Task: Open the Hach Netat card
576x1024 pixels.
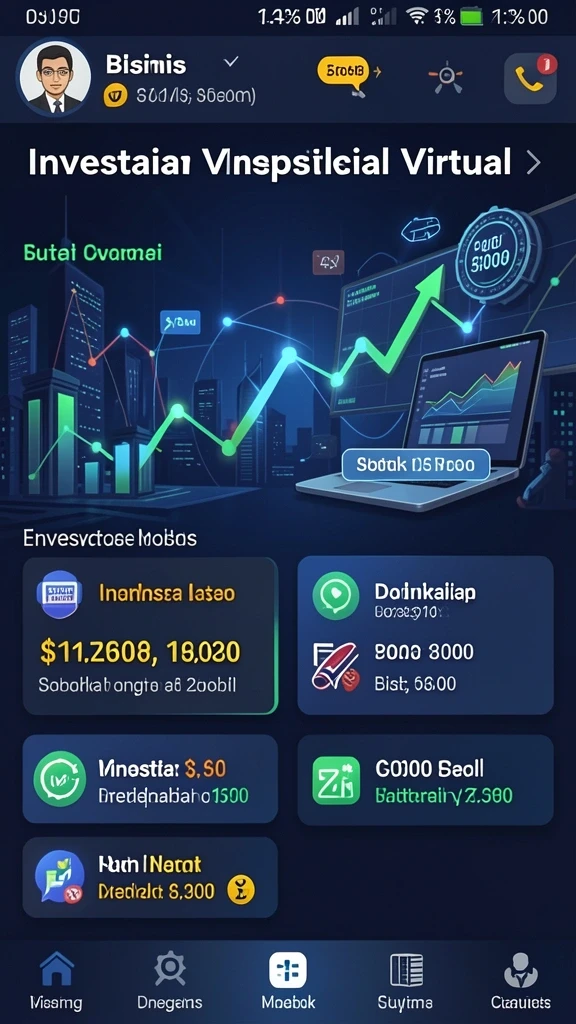Action: pyautogui.click(x=150, y=878)
